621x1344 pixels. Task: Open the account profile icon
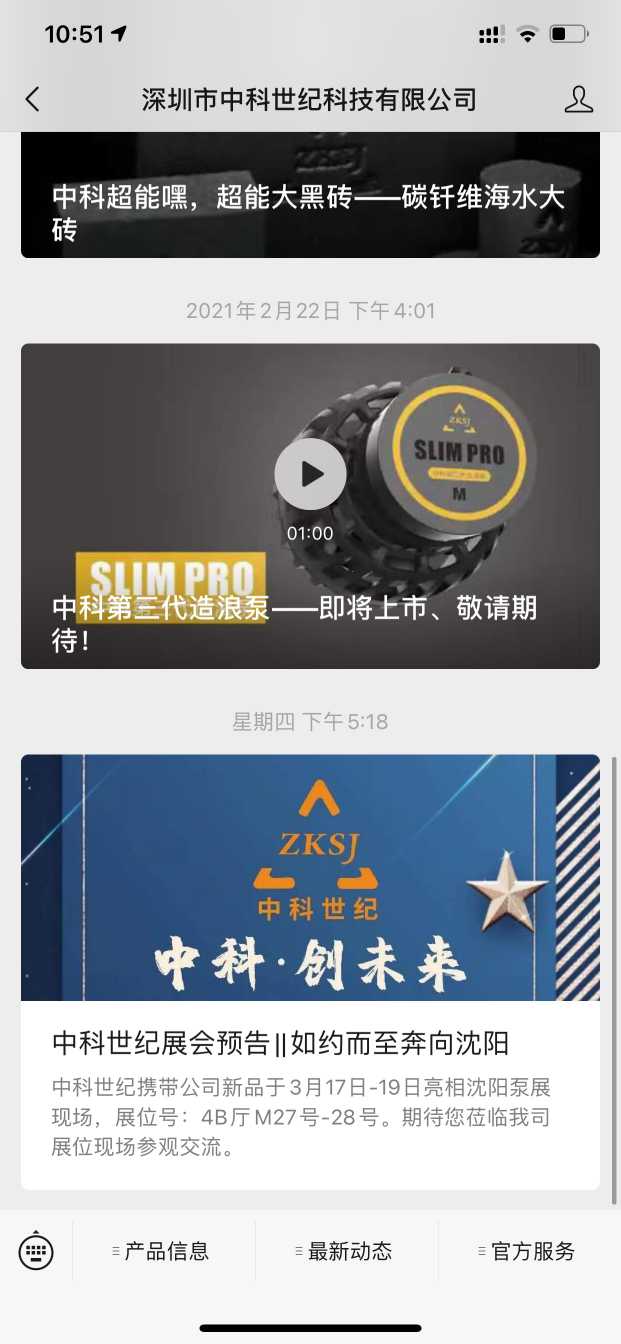(578, 99)
